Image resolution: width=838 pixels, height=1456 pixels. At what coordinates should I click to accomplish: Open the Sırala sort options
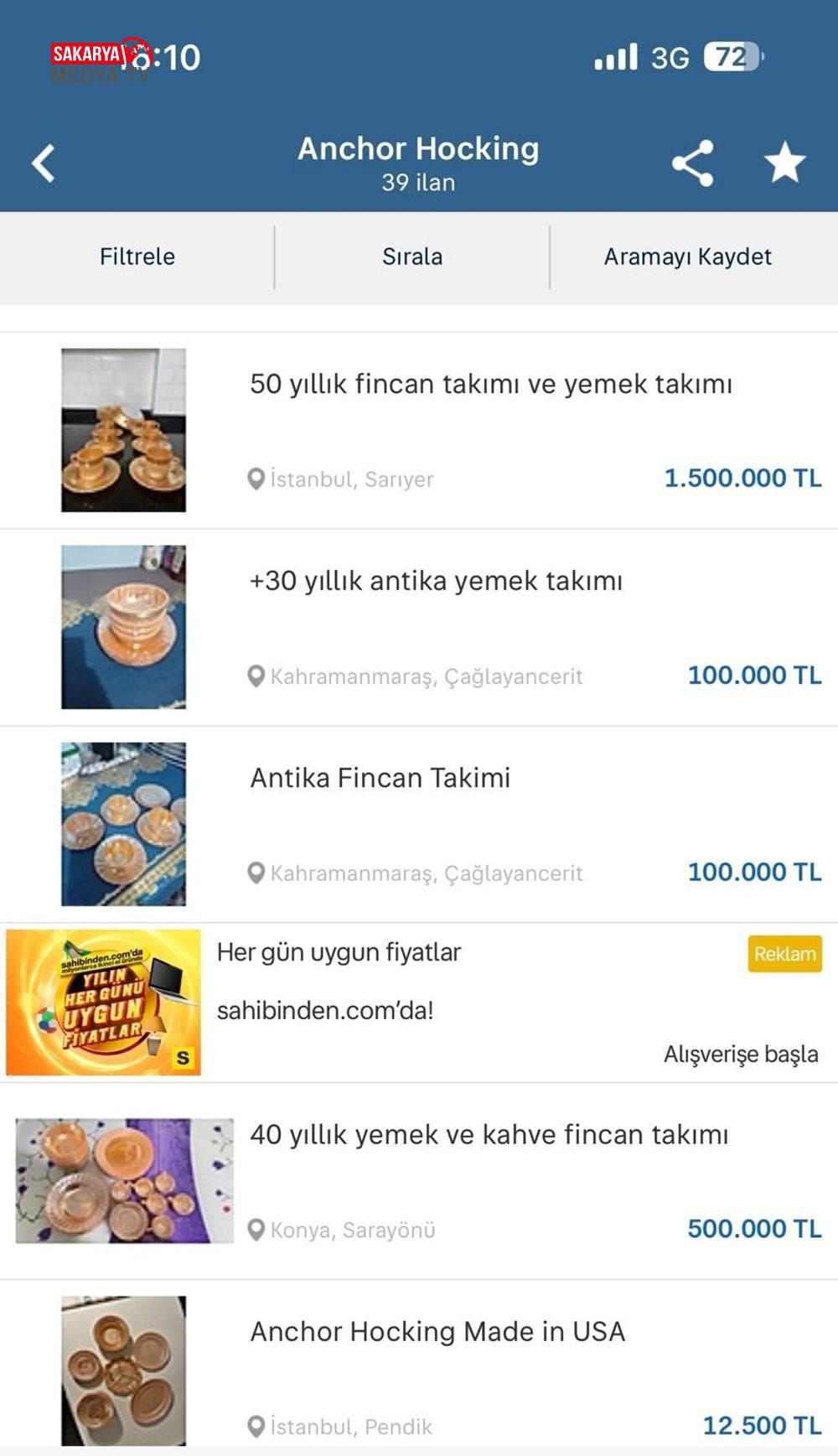412,256
